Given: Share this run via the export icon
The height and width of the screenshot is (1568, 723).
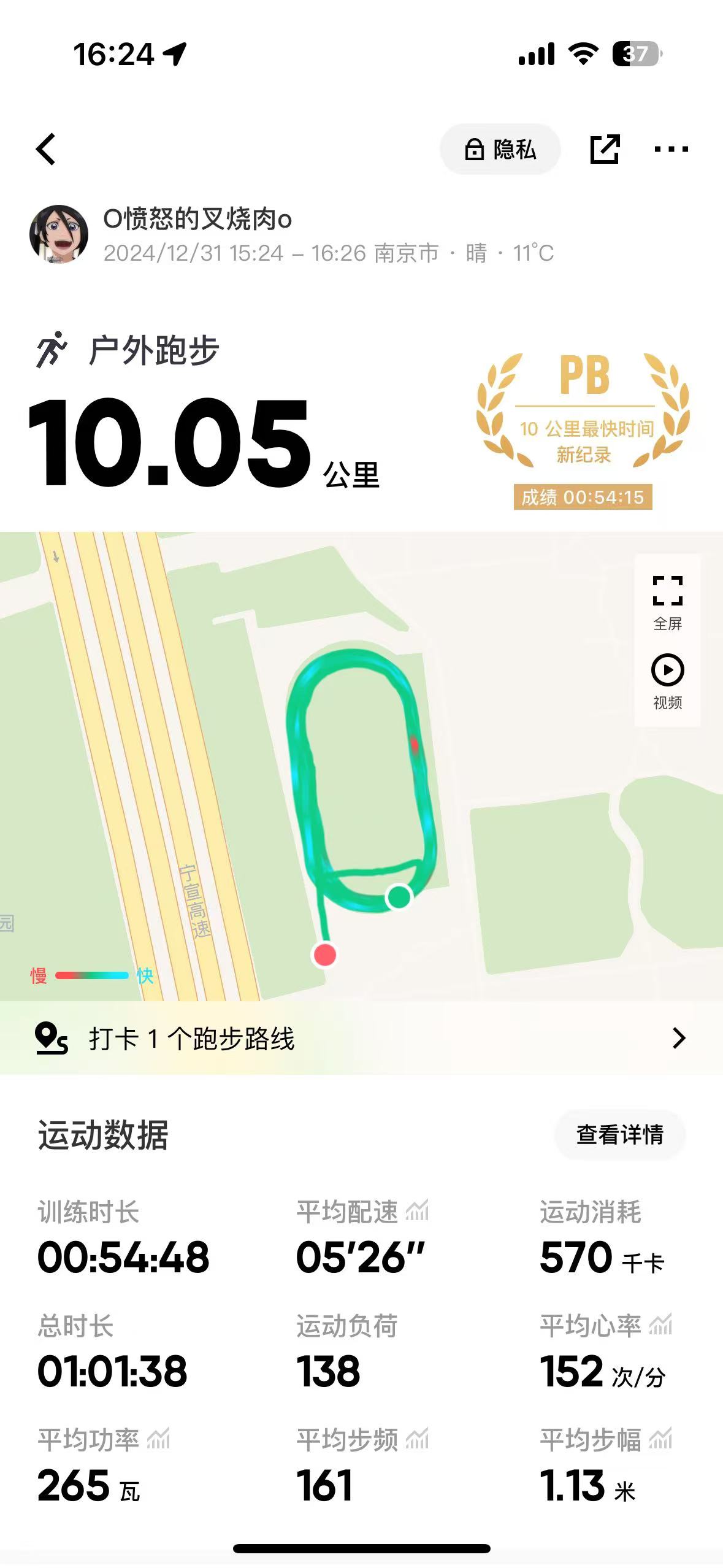Looking at the screenshot, I should point(605,149).
